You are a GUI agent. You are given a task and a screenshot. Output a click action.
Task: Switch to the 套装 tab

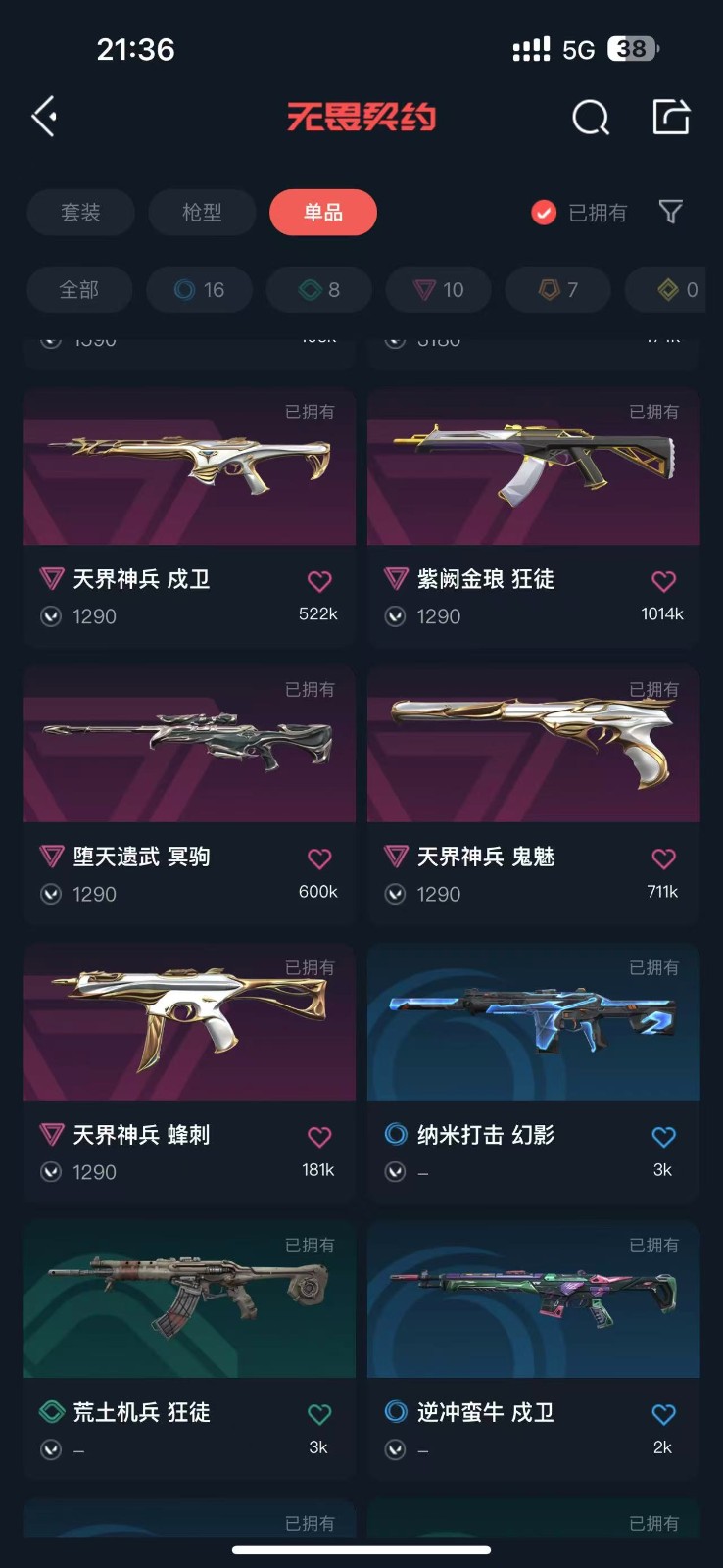pyautogui.click(x=80, y=213)
